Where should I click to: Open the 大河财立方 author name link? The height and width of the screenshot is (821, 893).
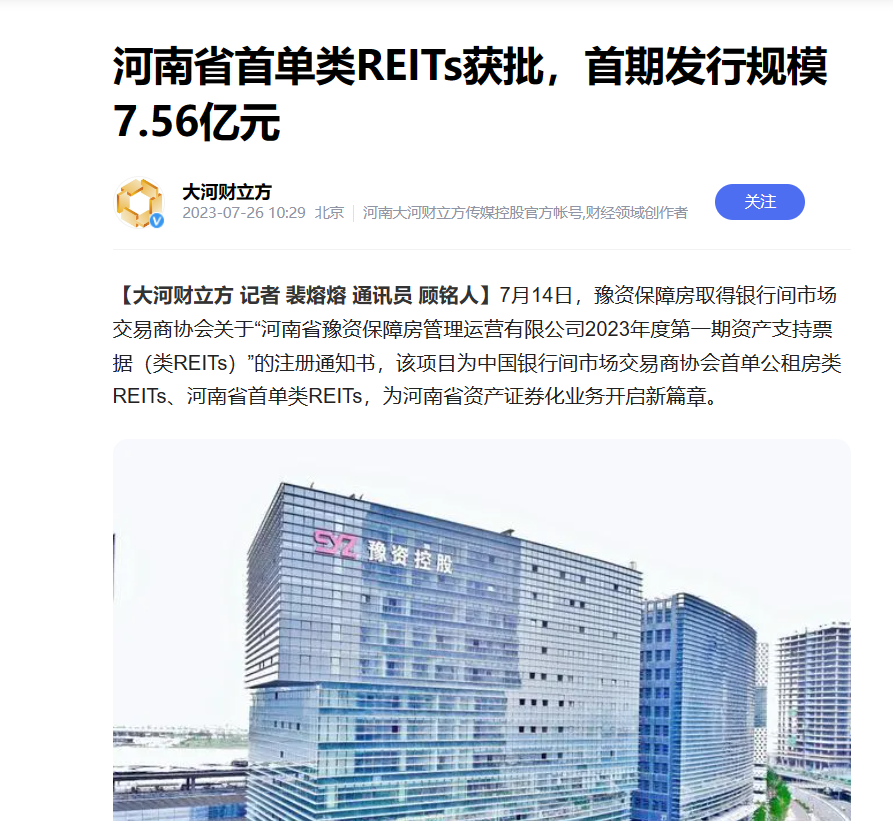[226, 191]
